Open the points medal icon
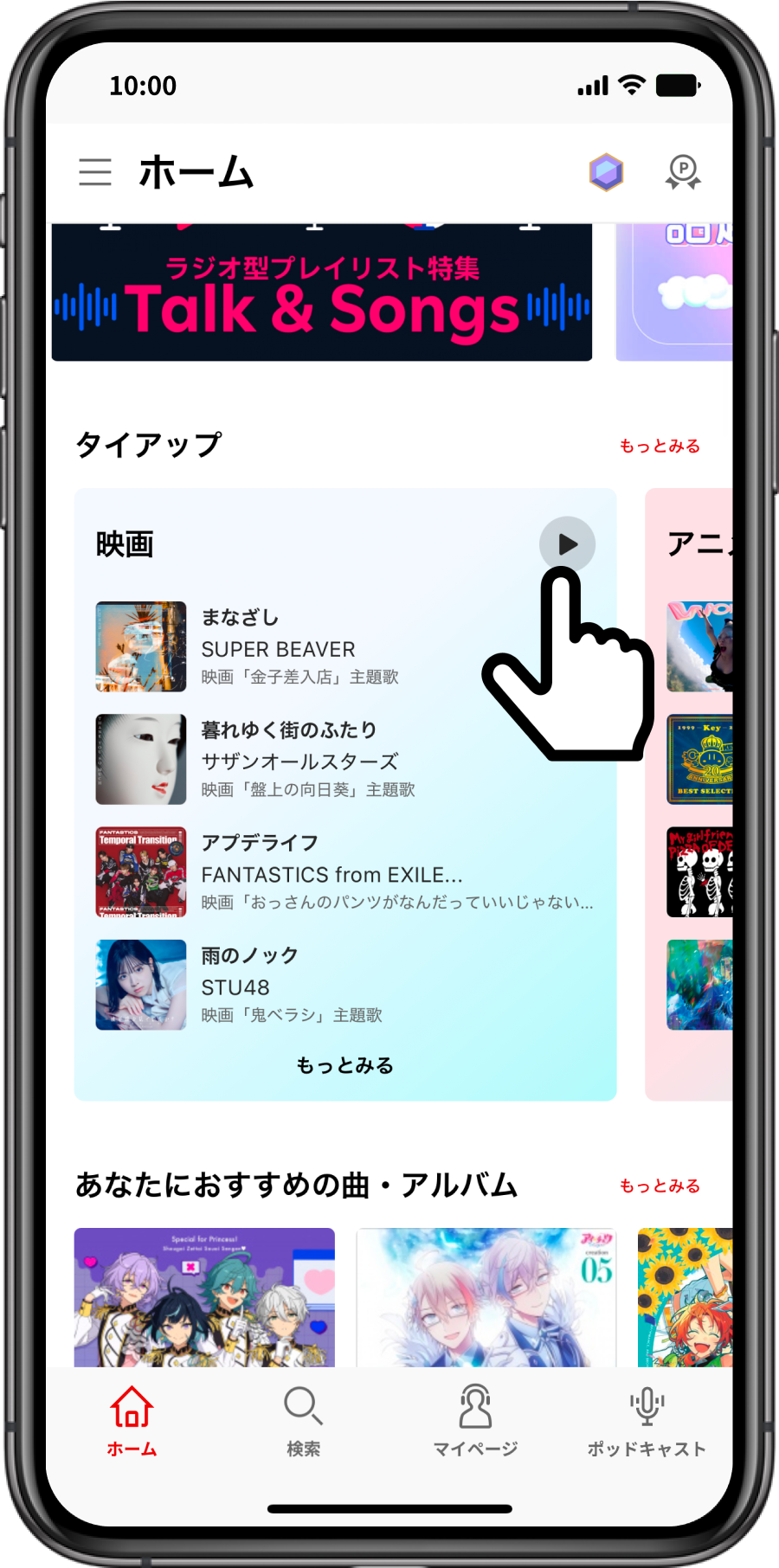 [683, 172]
